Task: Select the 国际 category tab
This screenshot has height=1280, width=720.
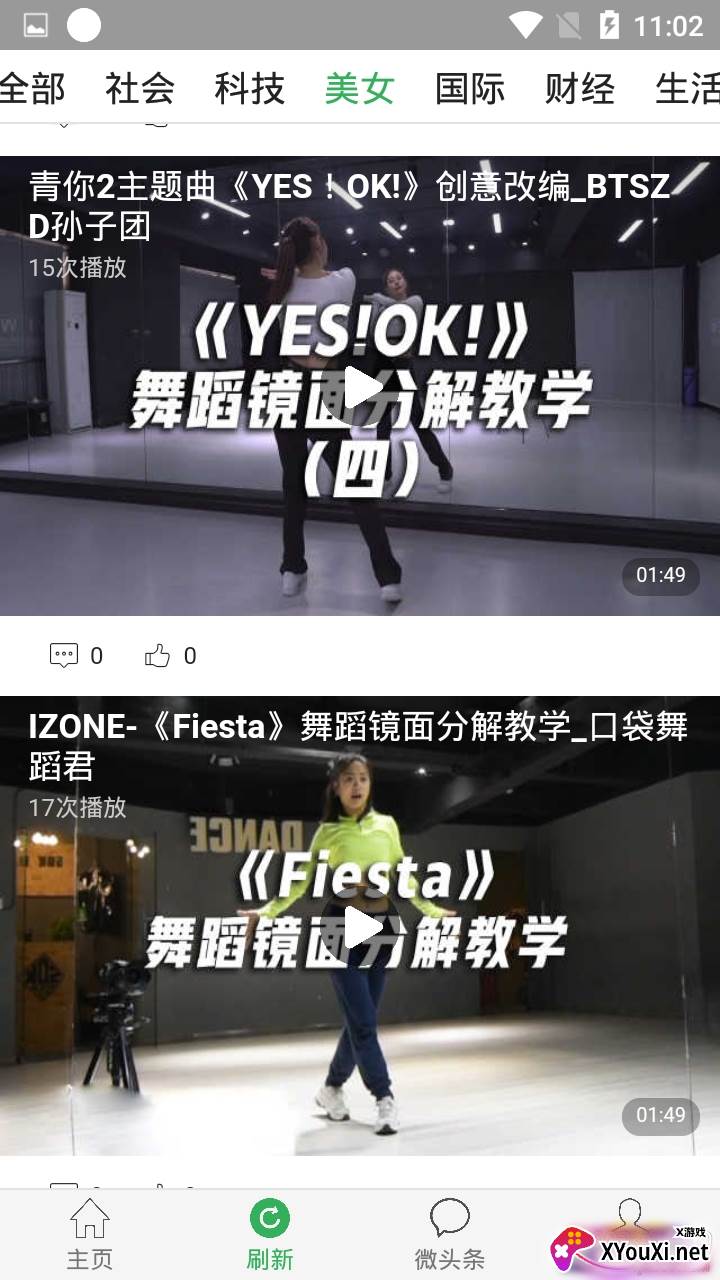Action: tap(470, 89)
